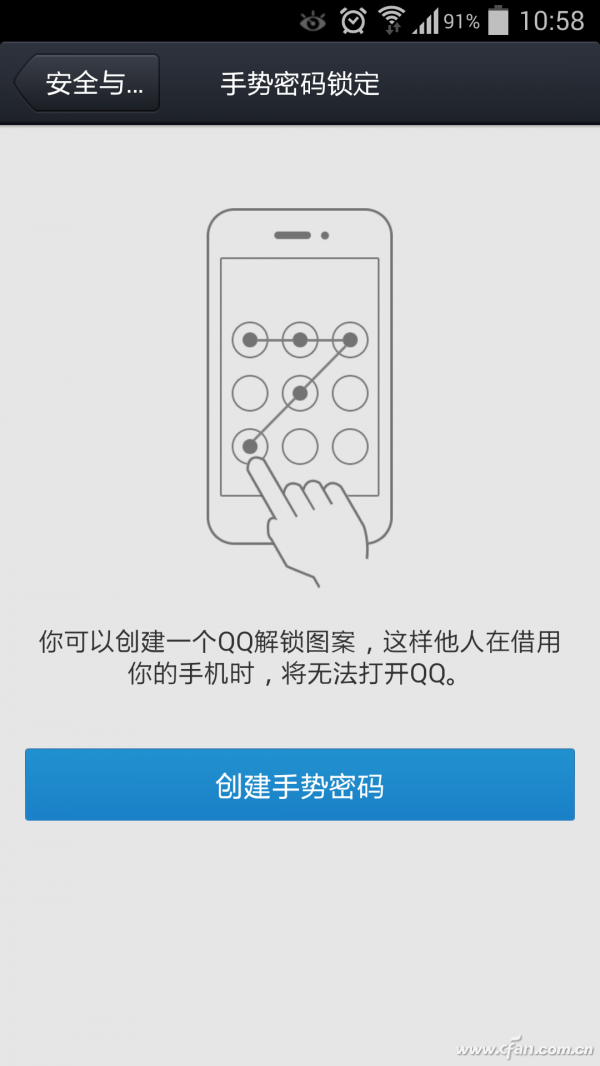Tap 创建手势密码 button
Image resolution: width=600 pixels, height=1066 pixels.
[x=300, y=785]
